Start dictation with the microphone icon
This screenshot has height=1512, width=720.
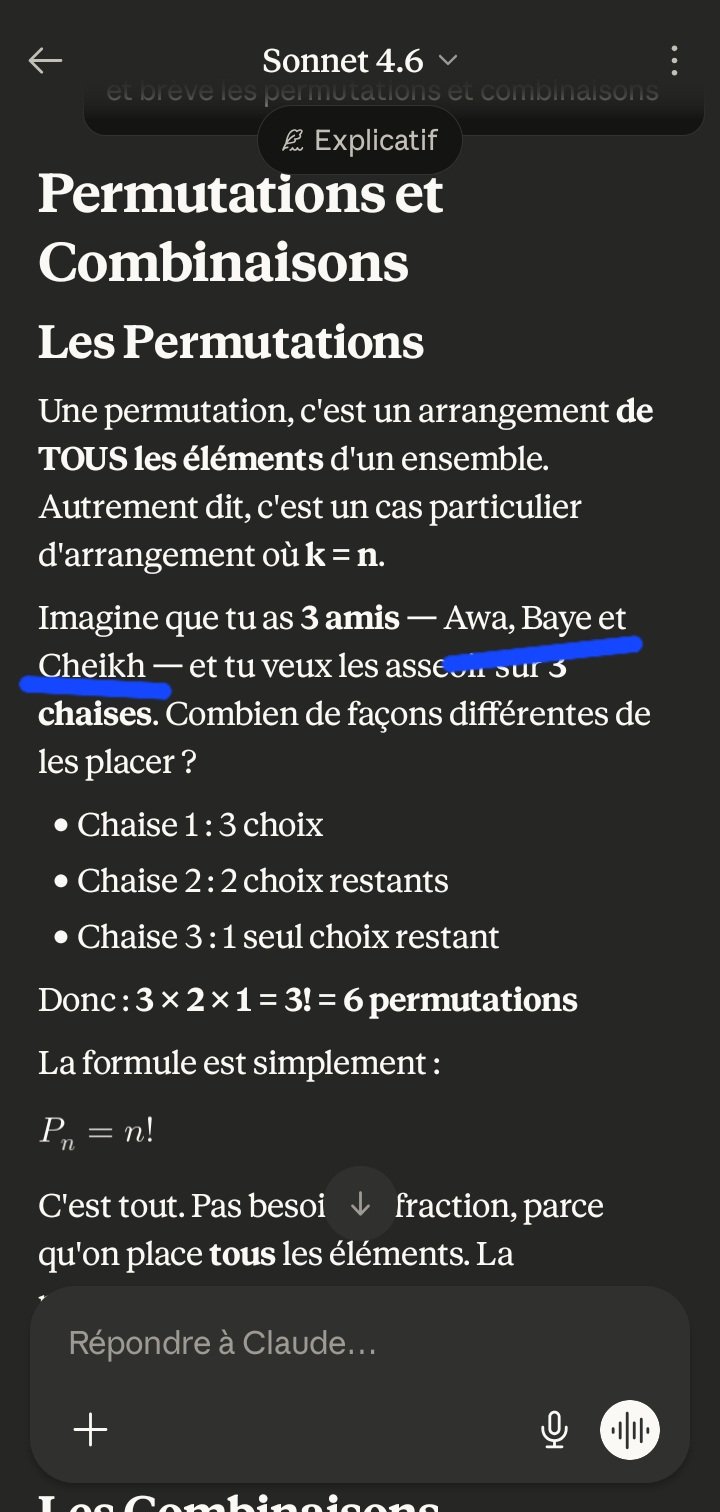(x=554, y=1430)
